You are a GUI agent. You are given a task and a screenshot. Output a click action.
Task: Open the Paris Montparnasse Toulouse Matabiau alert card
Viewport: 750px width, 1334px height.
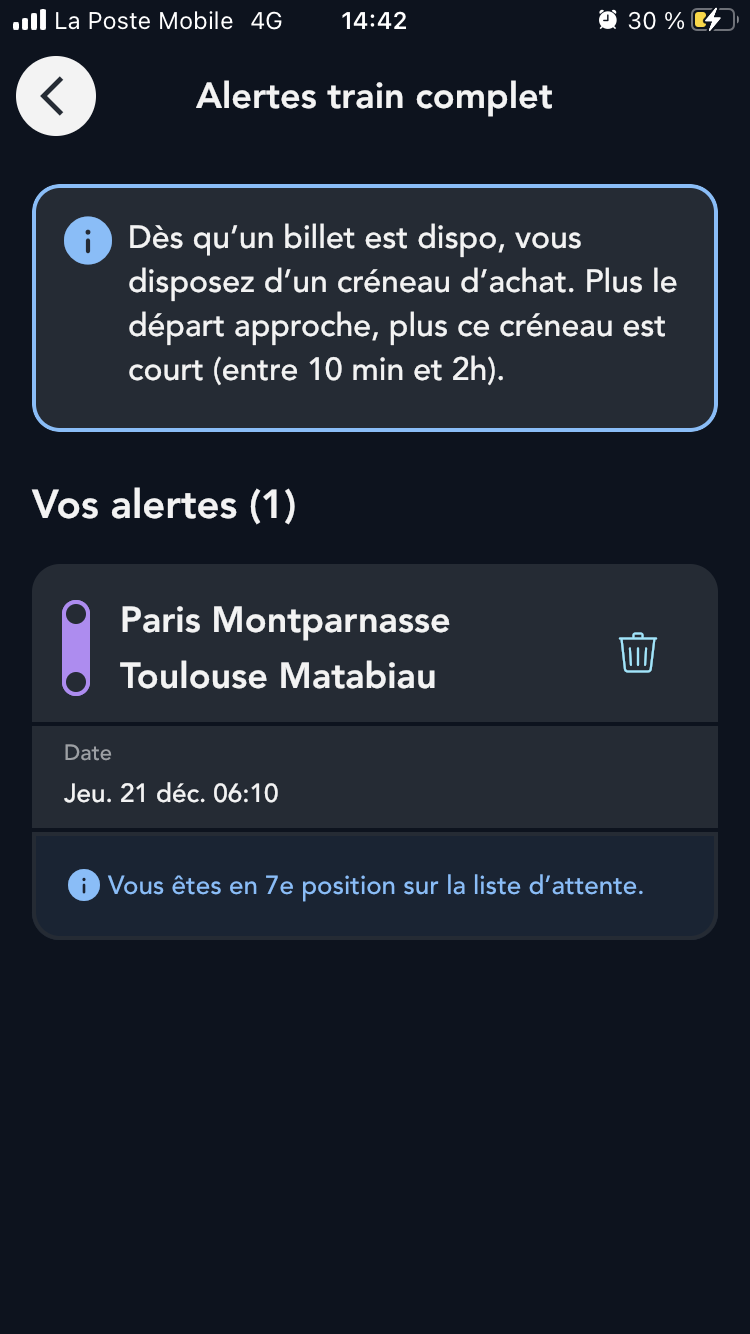click(x=375, y=751)
